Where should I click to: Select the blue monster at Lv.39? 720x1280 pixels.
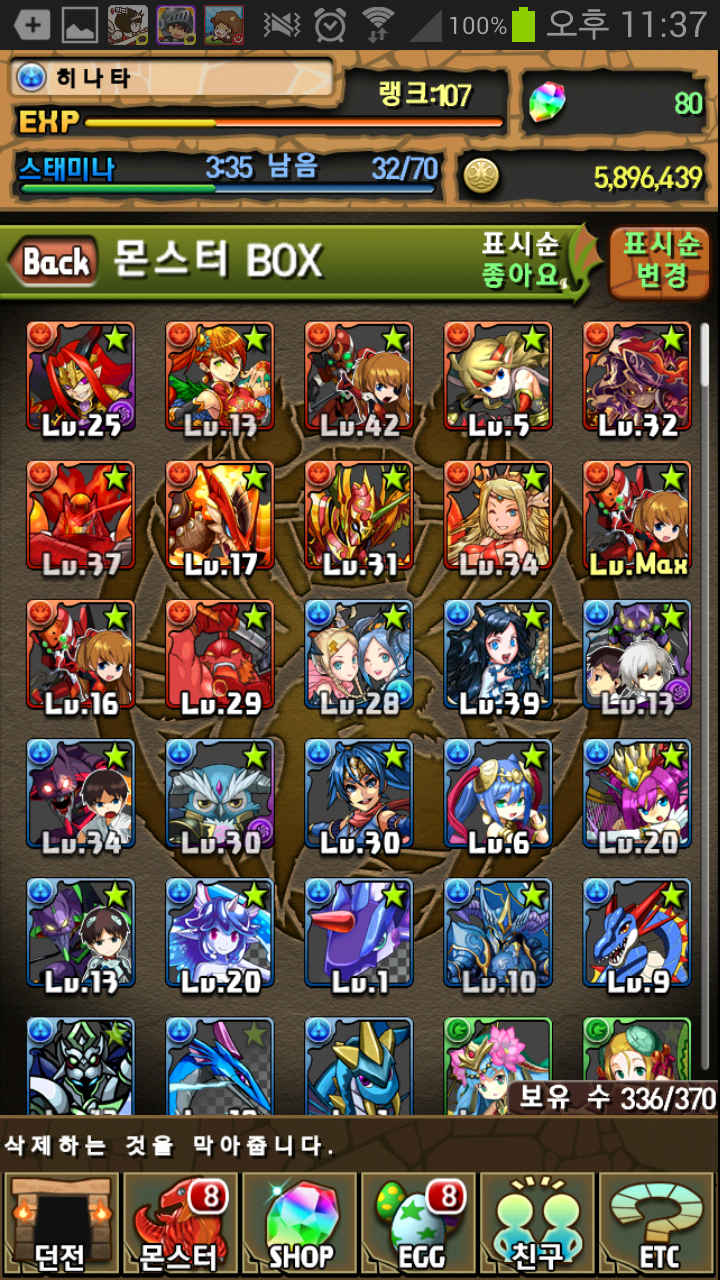pos(498,657)
